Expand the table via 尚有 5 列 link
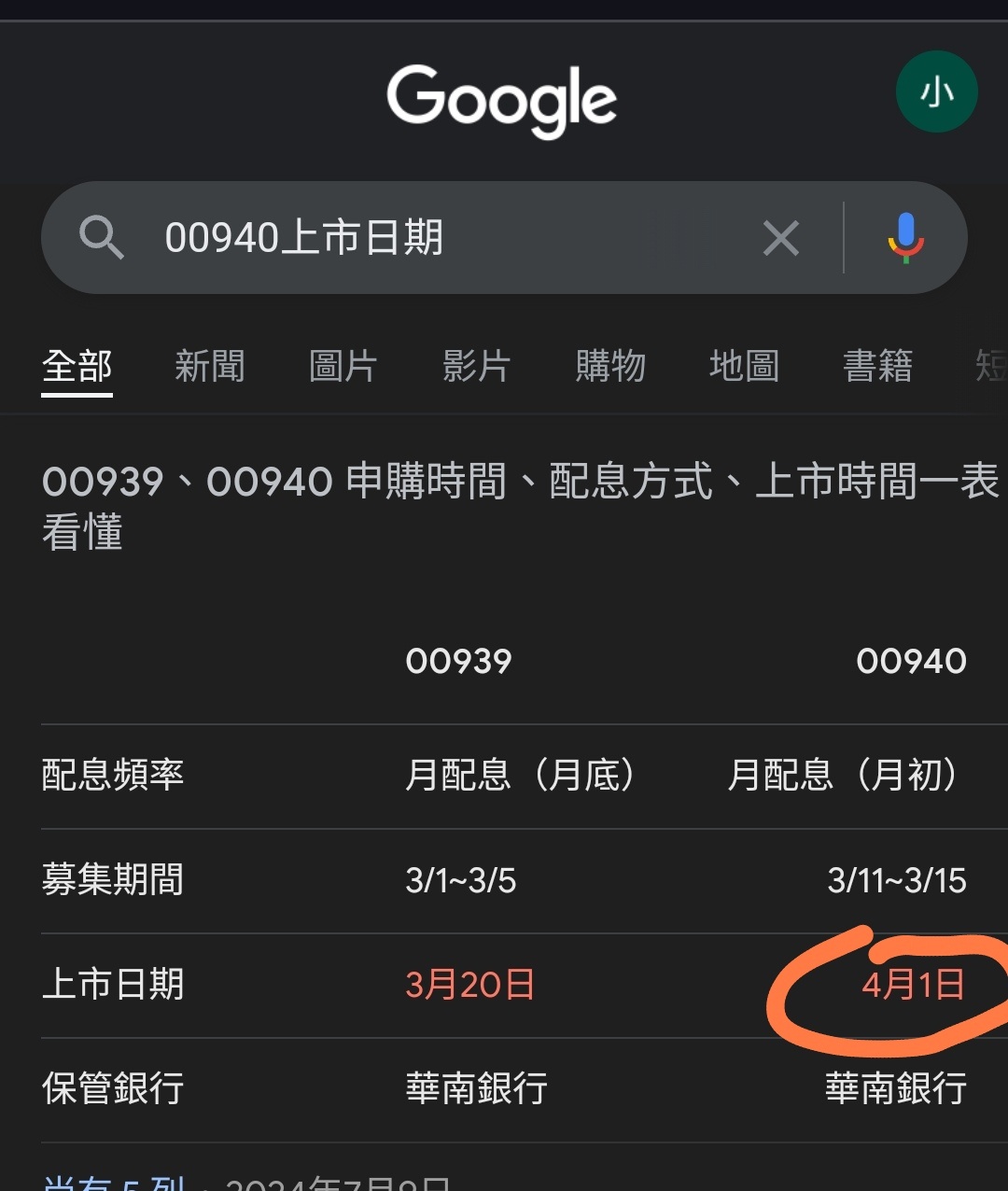 tap(114, 1182)
